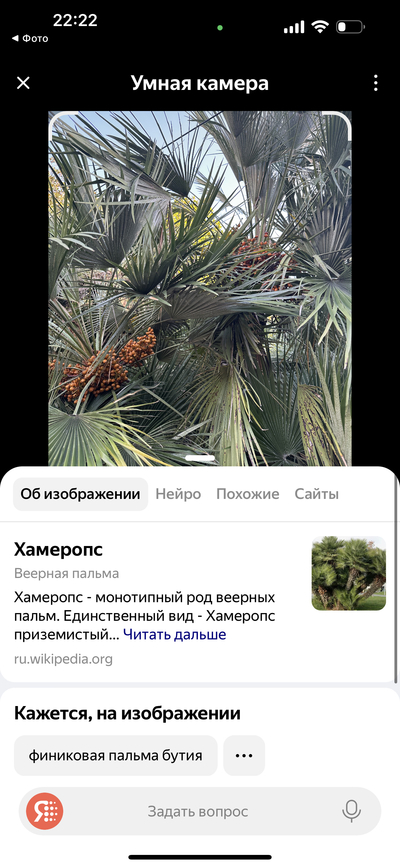Screen dimensions: 400x867
Task: Select the Об изображении tab
Action: tap(81, 494)
